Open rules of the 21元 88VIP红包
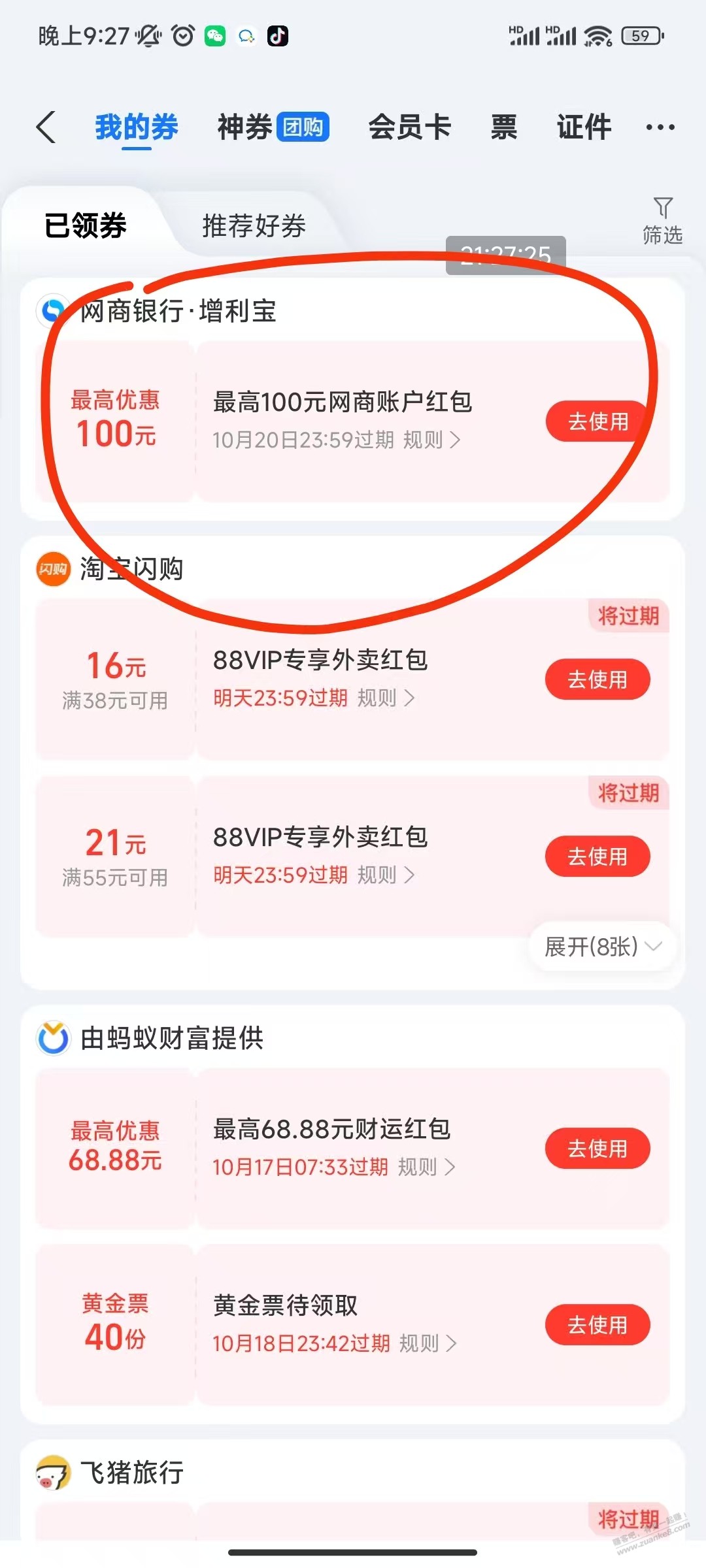This screenshot has height=1568, width=706. tap(386, 875)
